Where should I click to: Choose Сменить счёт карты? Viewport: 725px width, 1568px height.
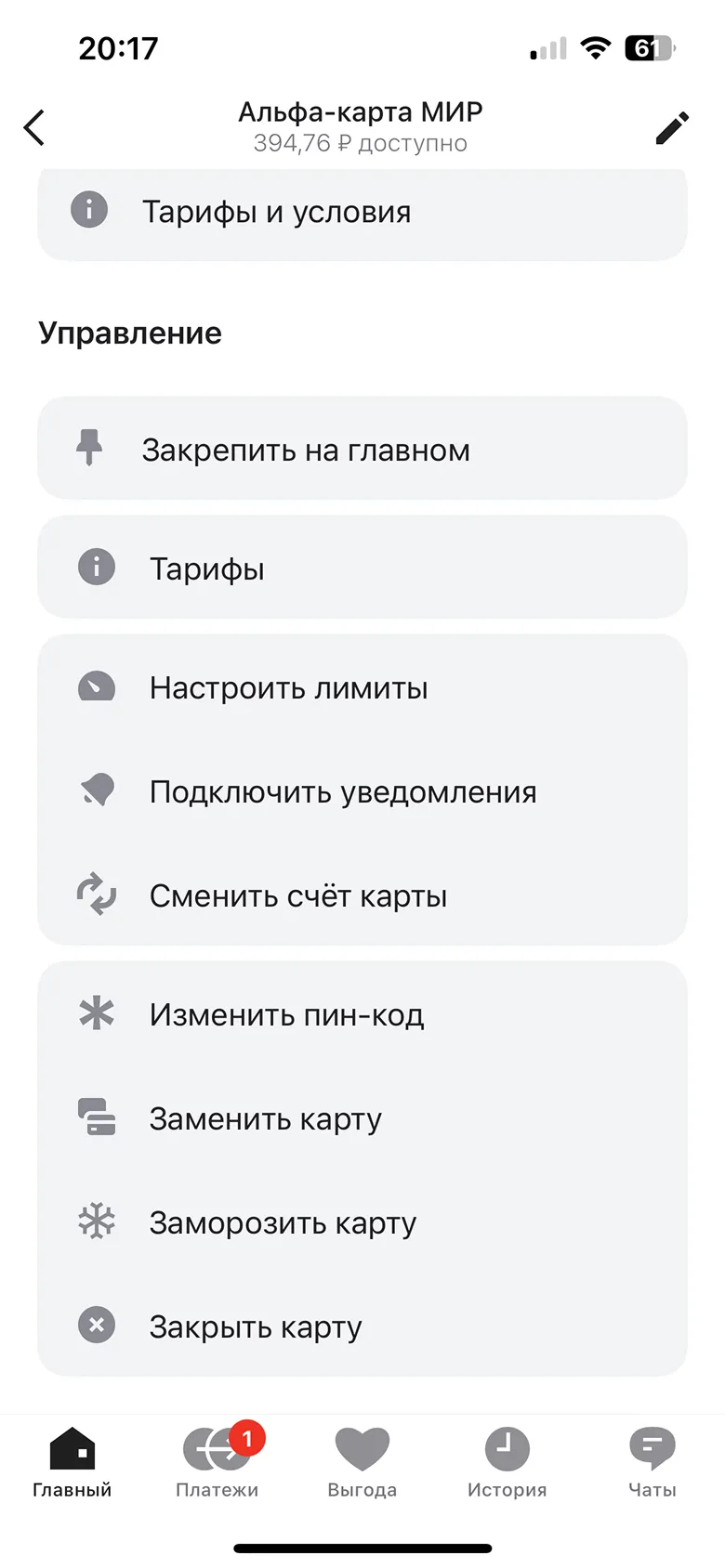click(362, 896)
